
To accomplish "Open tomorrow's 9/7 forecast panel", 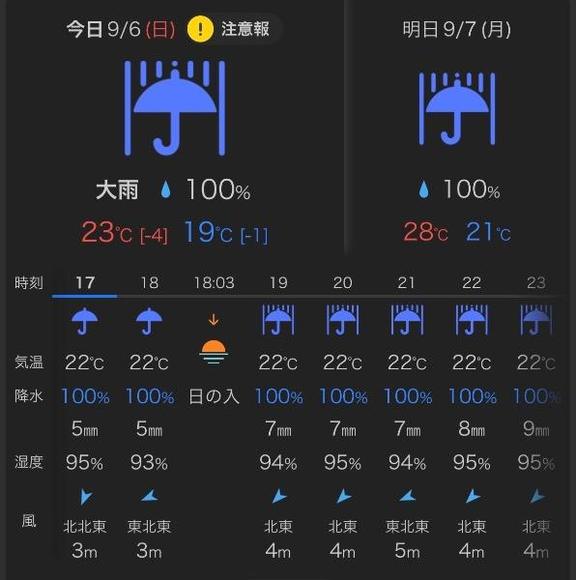I will click(458, 128).
